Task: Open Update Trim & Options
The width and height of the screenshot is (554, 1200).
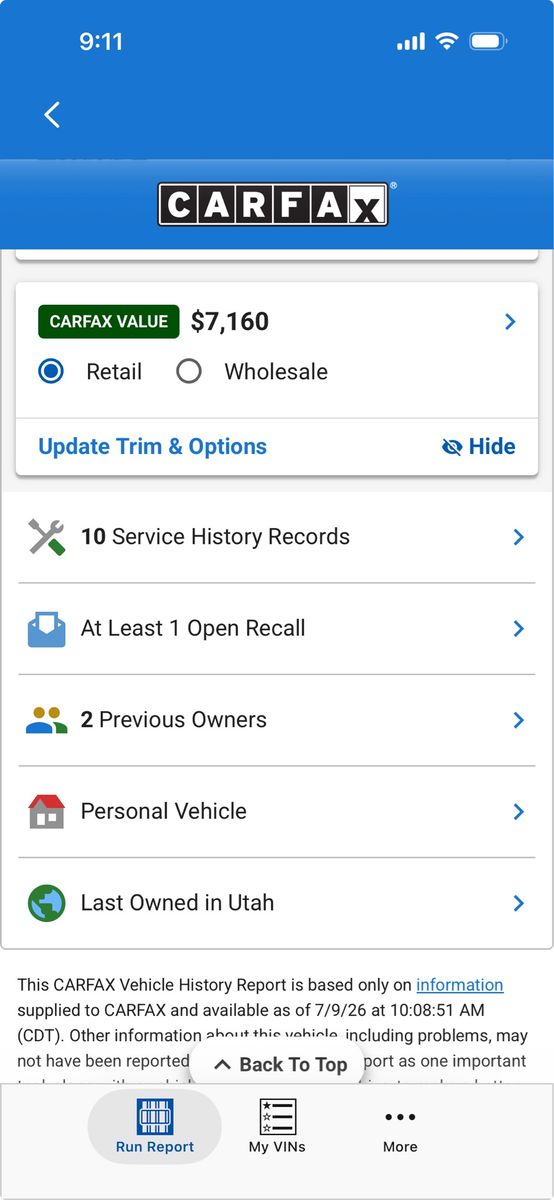Action: pos(152,447)
